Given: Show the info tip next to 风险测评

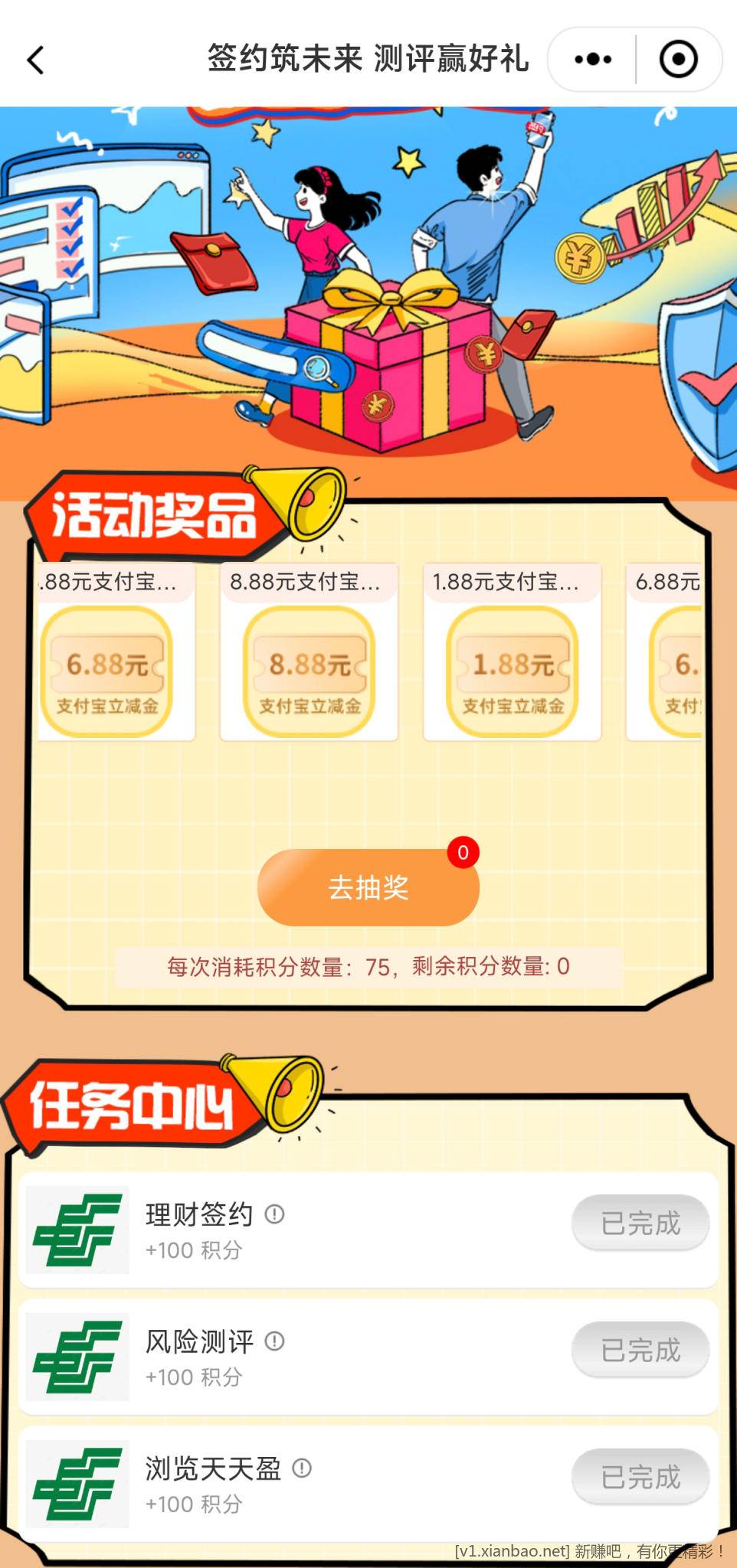Looking at the screenshot, I should (x=274, y=1341).
